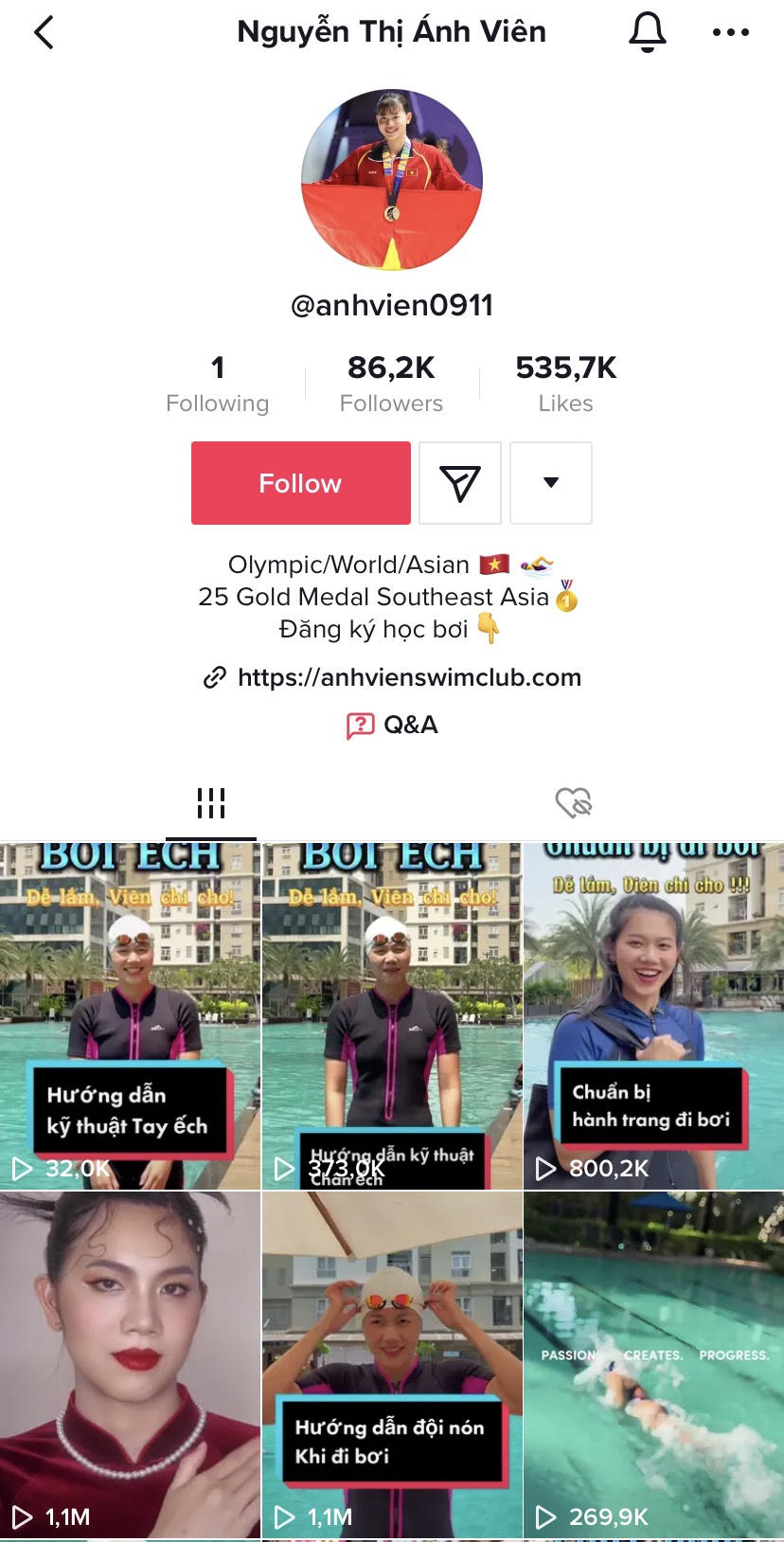
Task: View the profile picture
Action: pyautogui.click(x=392, y=180)
